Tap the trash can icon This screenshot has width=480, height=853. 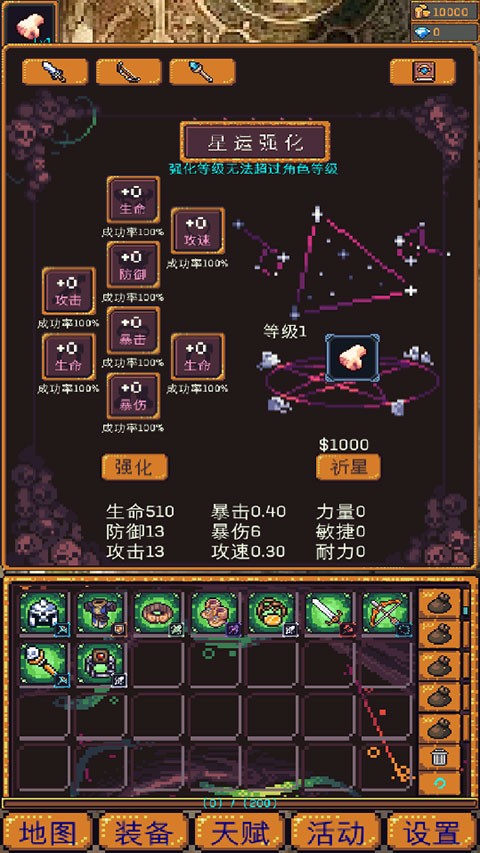[x=439, y=757]
